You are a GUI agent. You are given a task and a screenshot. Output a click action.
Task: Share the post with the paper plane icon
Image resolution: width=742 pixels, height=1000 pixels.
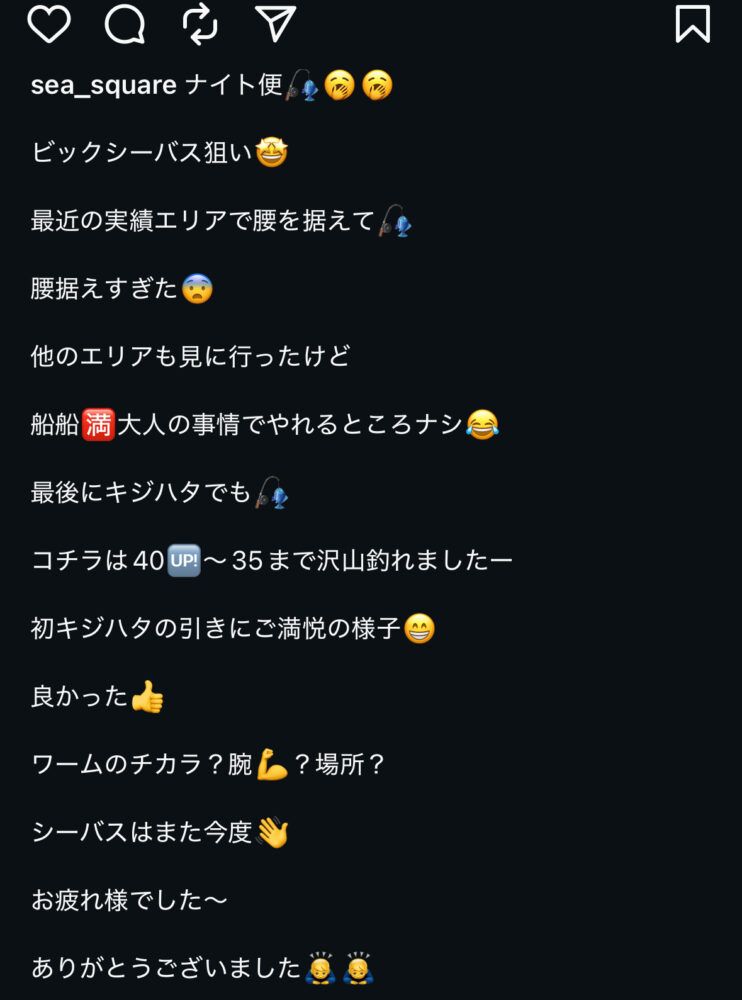pyautogui.click(x=275, y=24)
